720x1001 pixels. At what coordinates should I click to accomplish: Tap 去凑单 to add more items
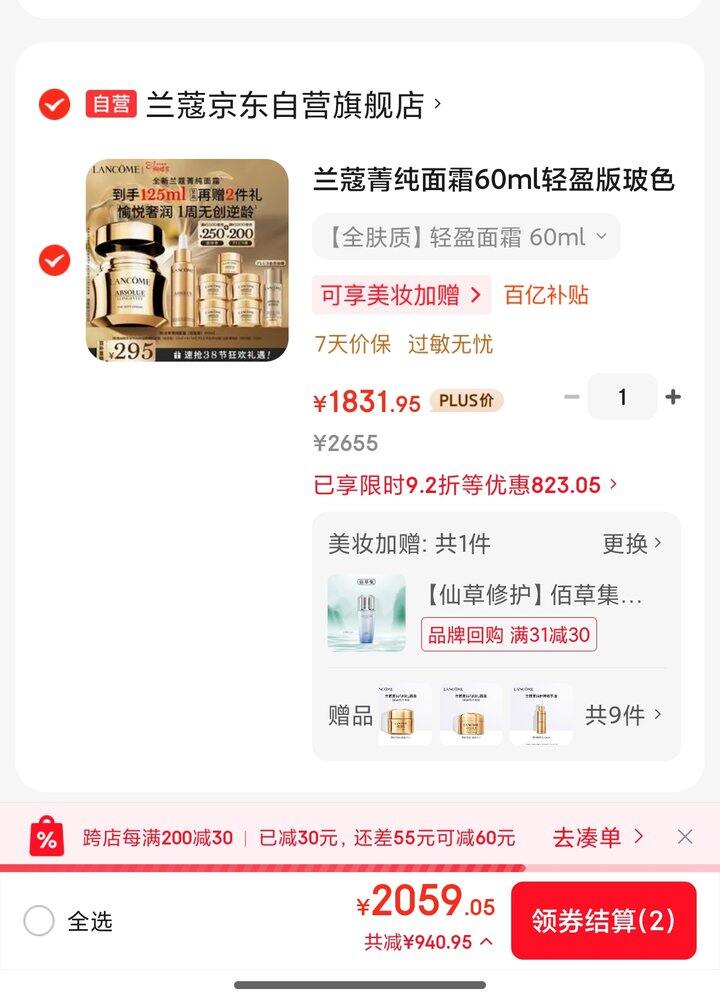[x=598, y=837]
